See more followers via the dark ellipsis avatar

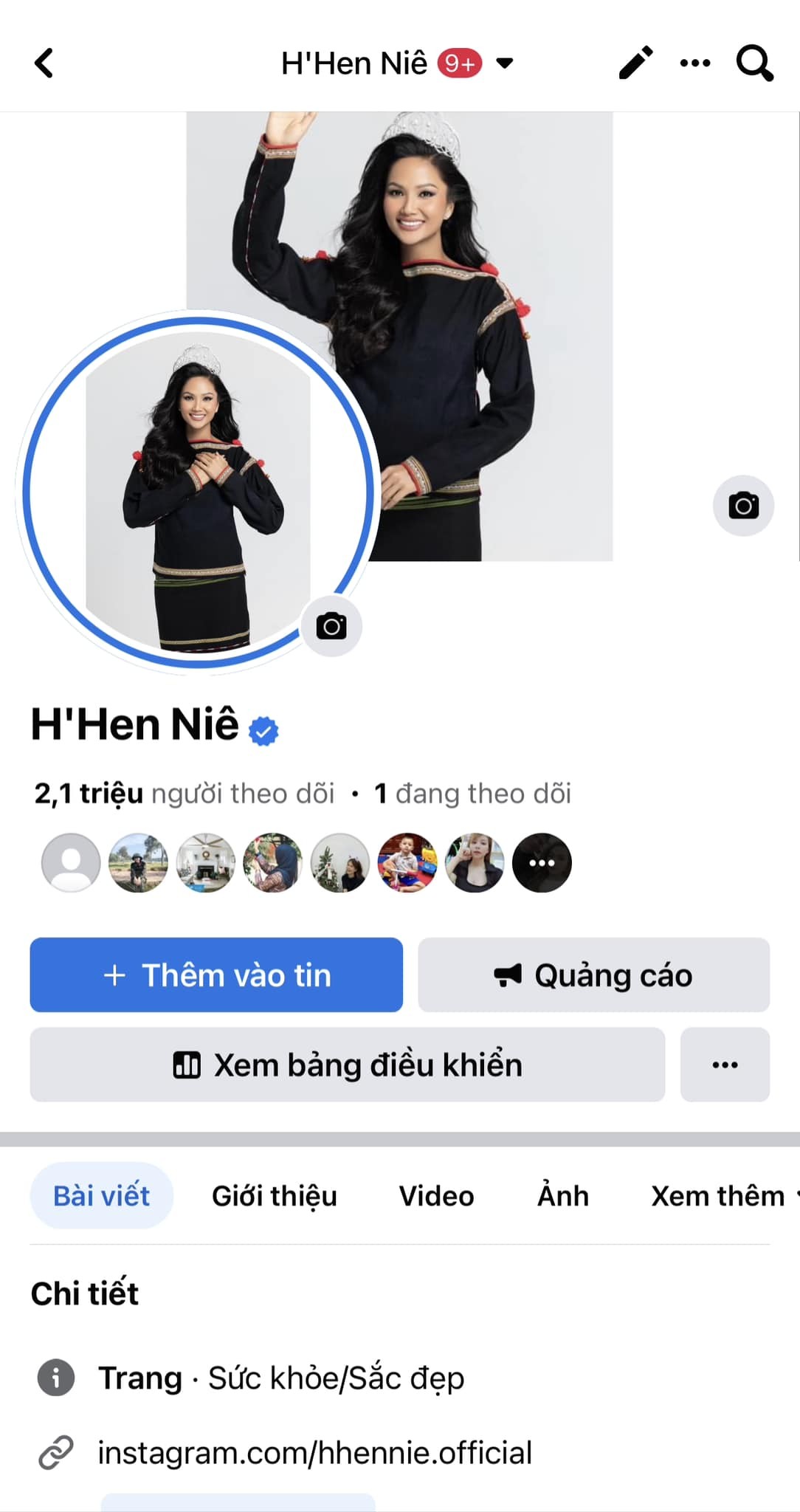coord(542,863)
